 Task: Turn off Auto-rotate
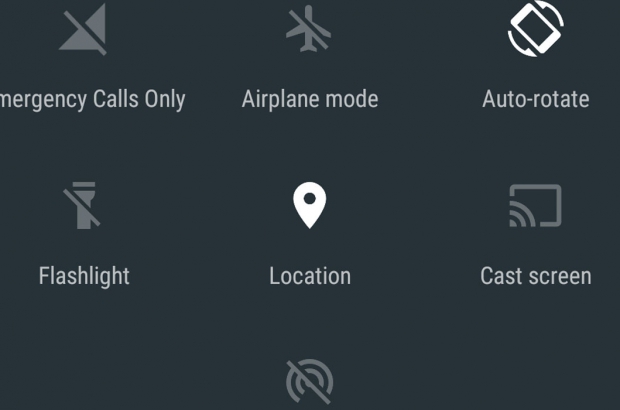tap(535, 32)
